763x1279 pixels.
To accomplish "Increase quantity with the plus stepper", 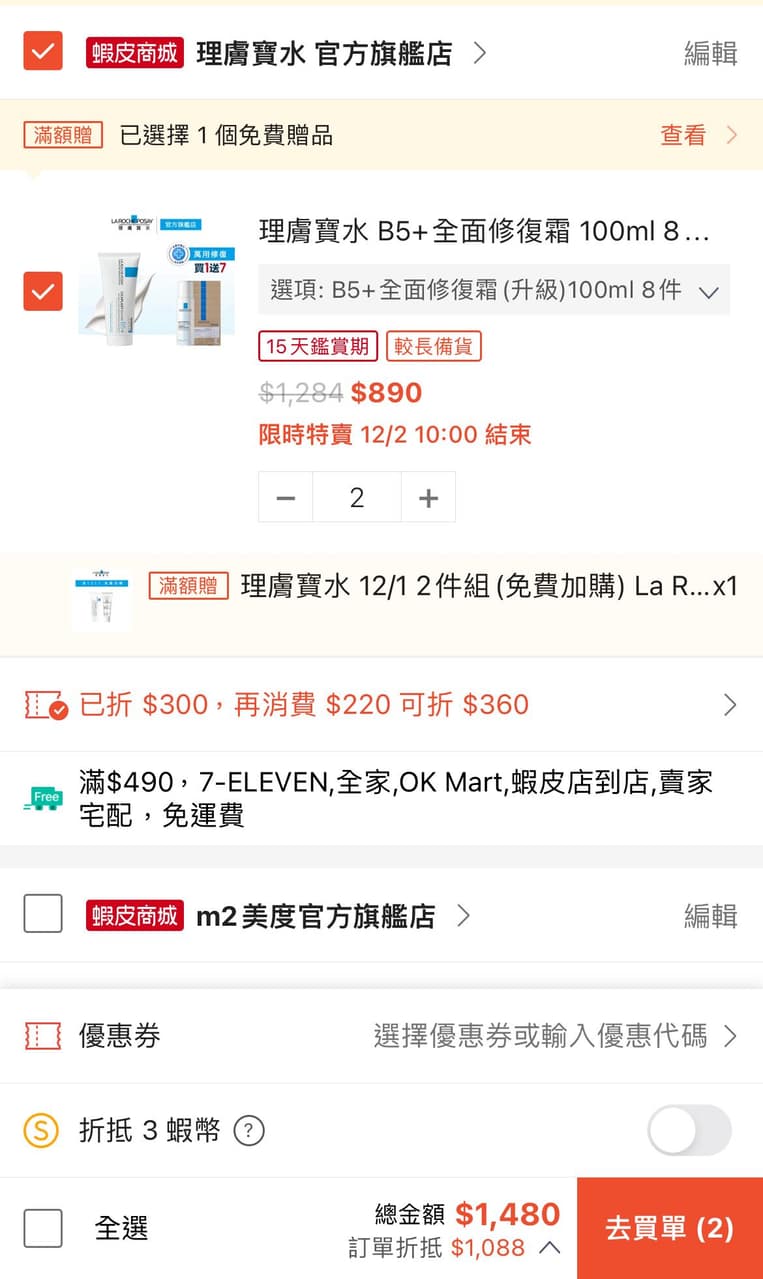I will click(x=428, y=496).
